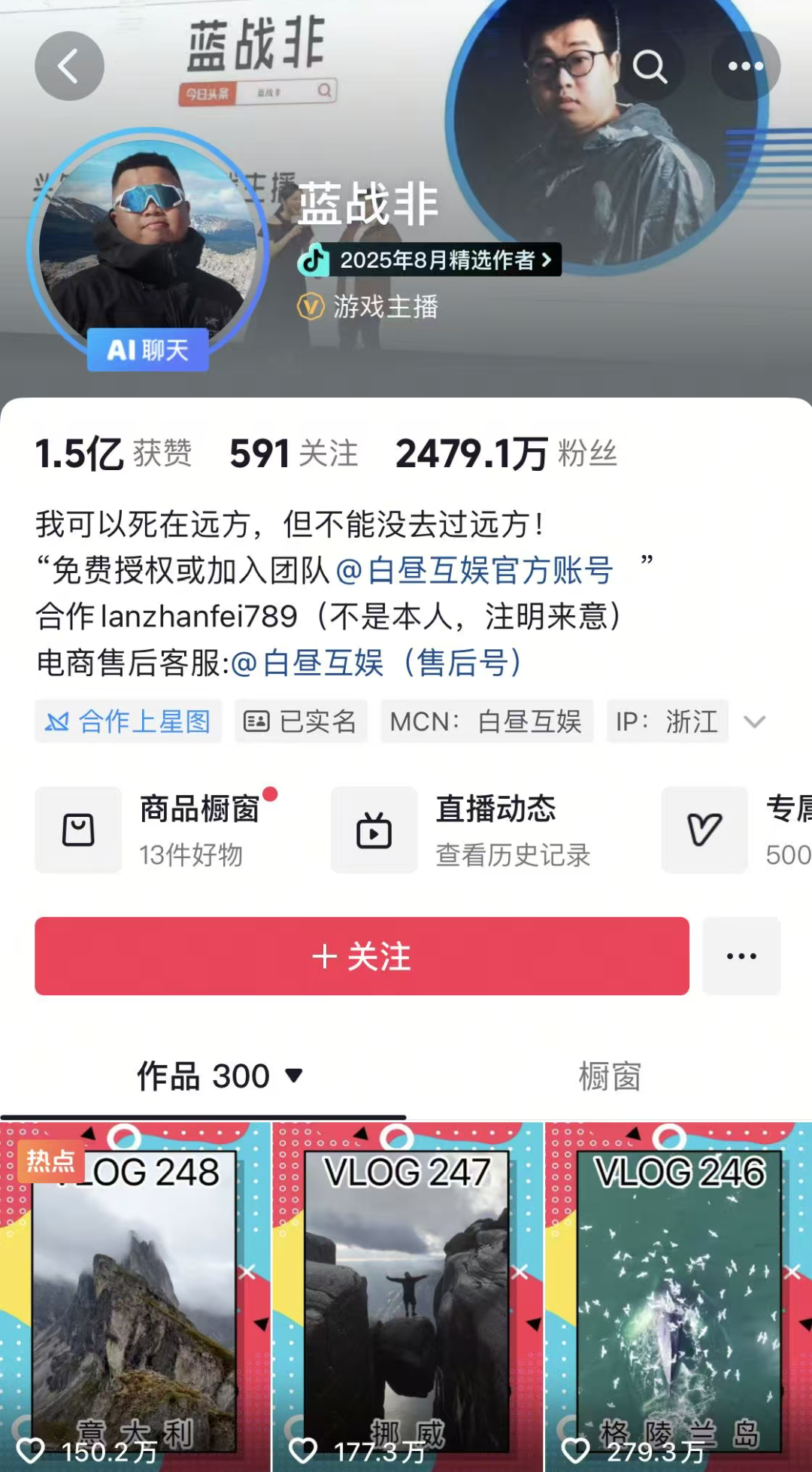Go back using the top arrow
The width and height of the screenshot is (812, 1472).
pos(69,66)
